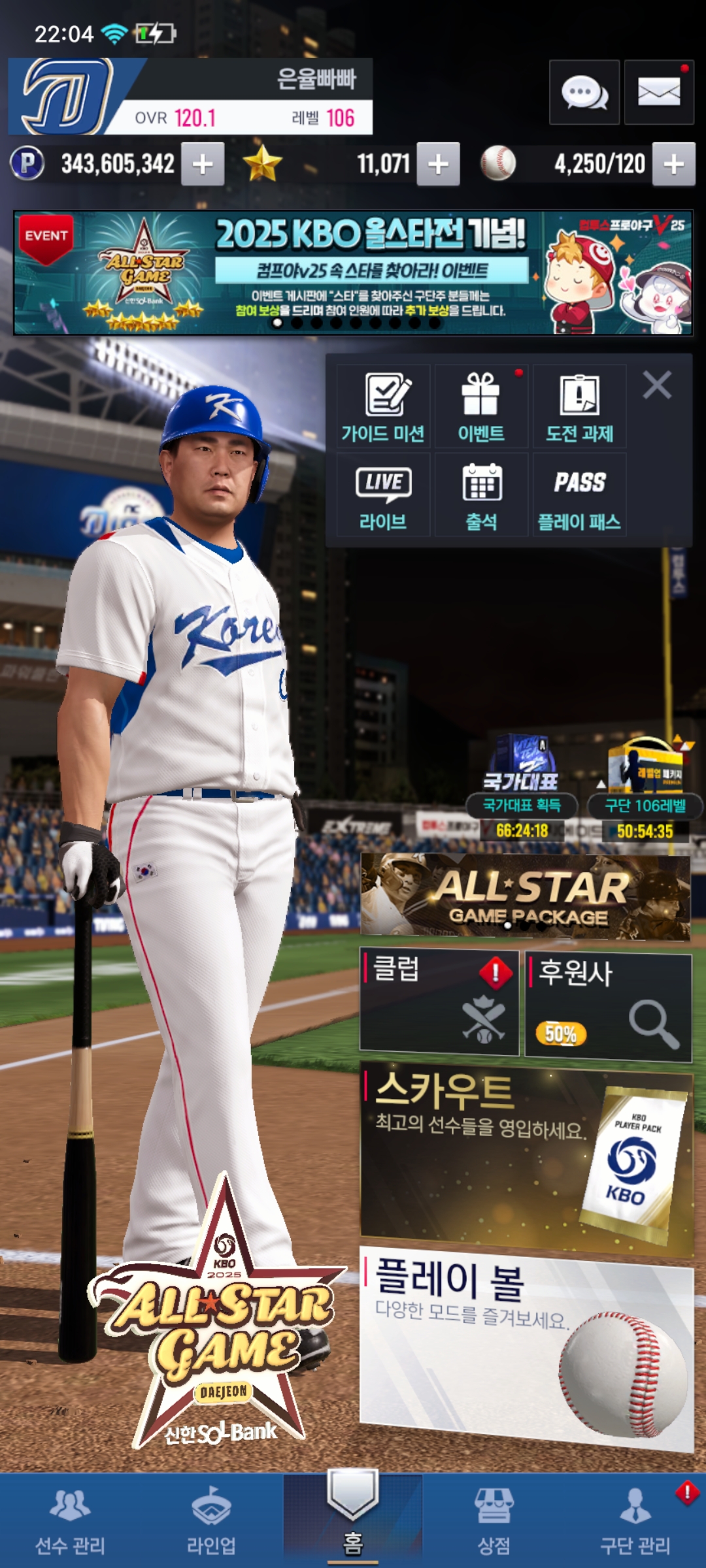Viewport: 706px width, 1568px height.
Task: Open the 이벤트 gift shortcut
Action: [481, 406]
